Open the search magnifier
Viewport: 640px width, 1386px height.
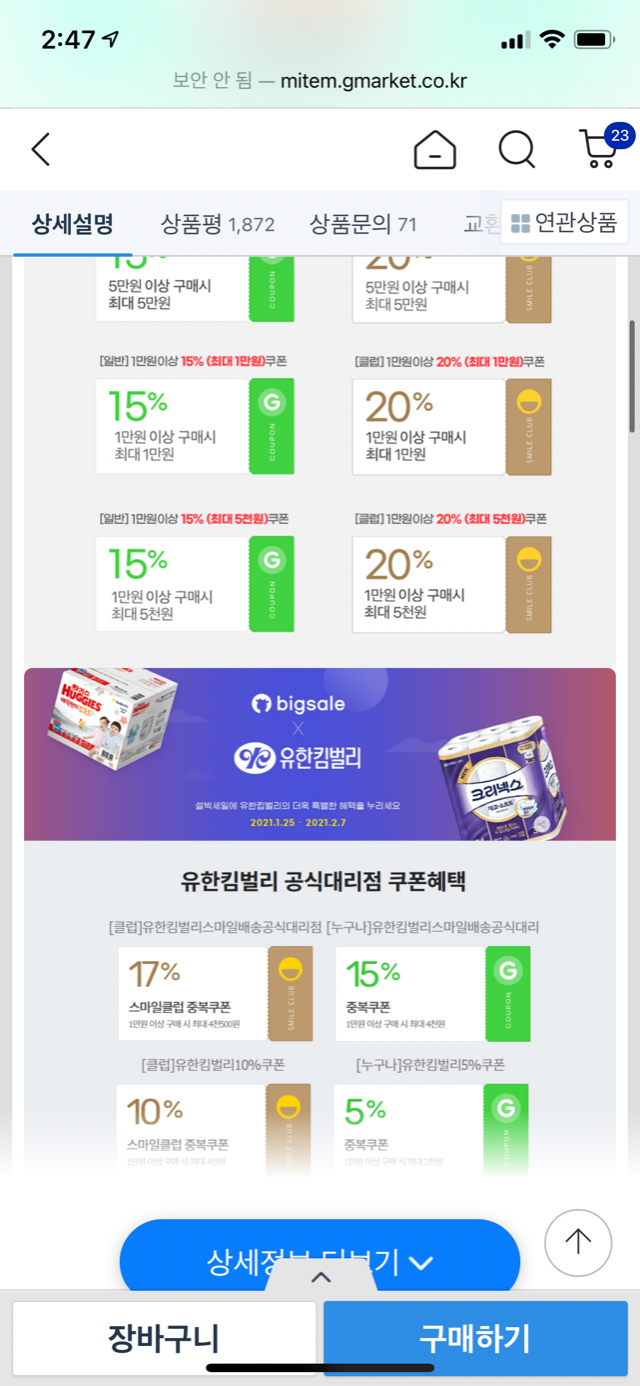coord(517,150)
